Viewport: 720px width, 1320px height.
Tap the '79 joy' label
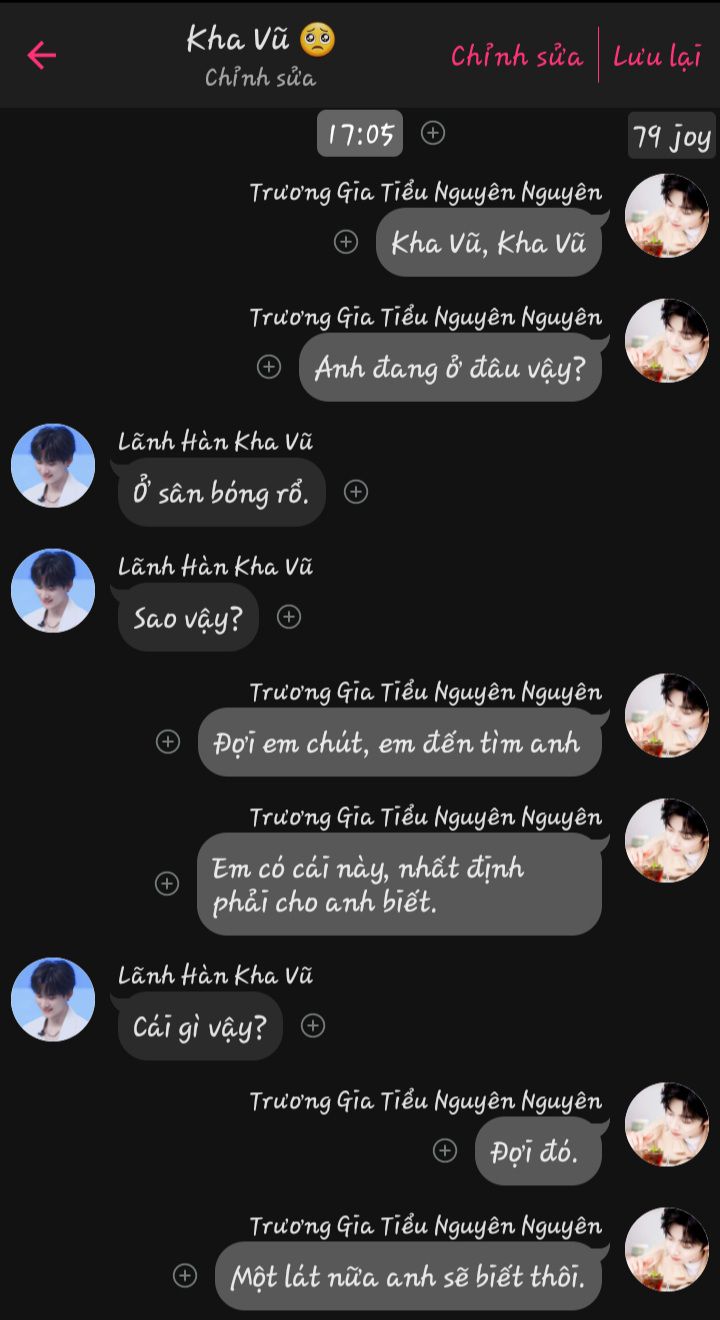[672, 135]
